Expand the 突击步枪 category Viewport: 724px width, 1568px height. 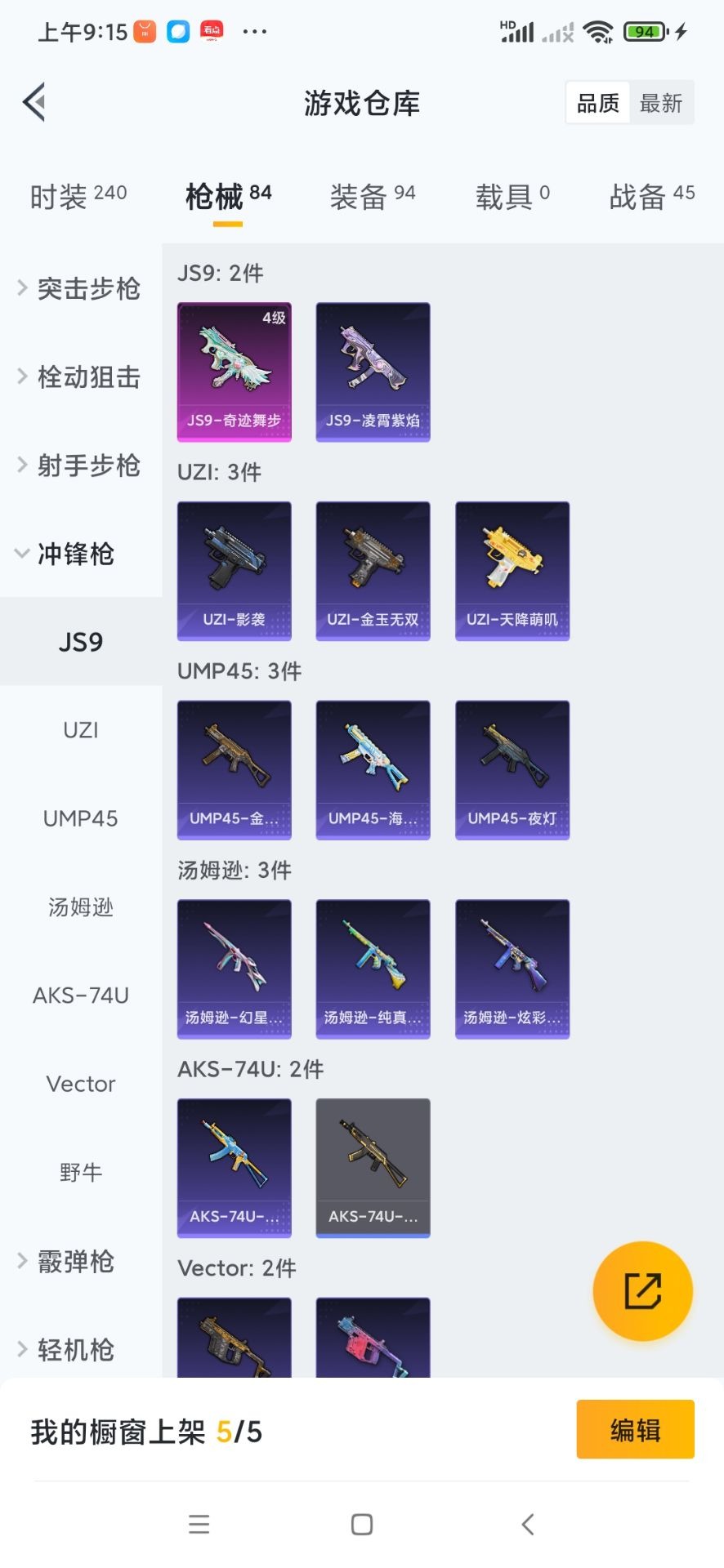point(80,288)
